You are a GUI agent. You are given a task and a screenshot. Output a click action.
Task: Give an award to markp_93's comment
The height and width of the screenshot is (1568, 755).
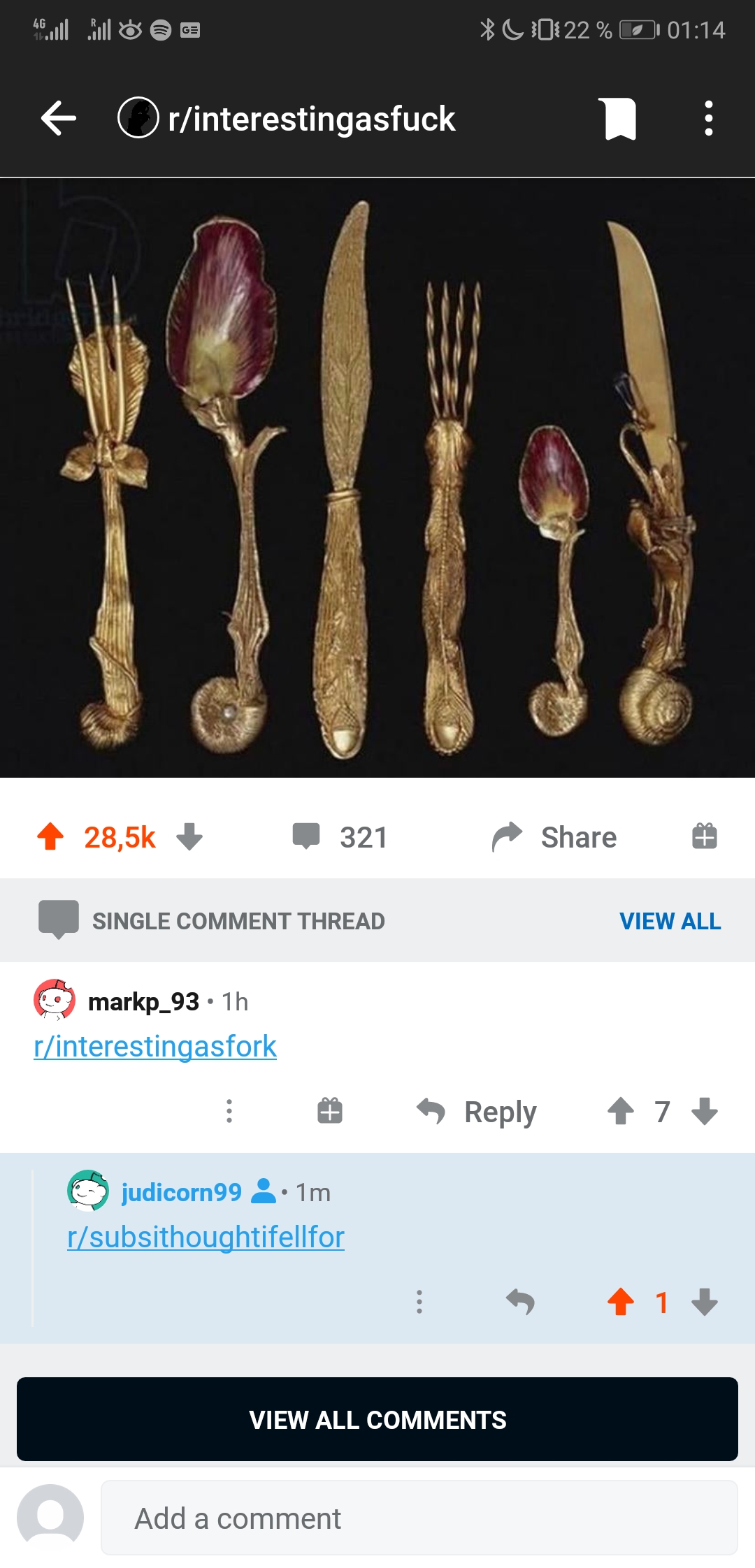coord(330,1111)
